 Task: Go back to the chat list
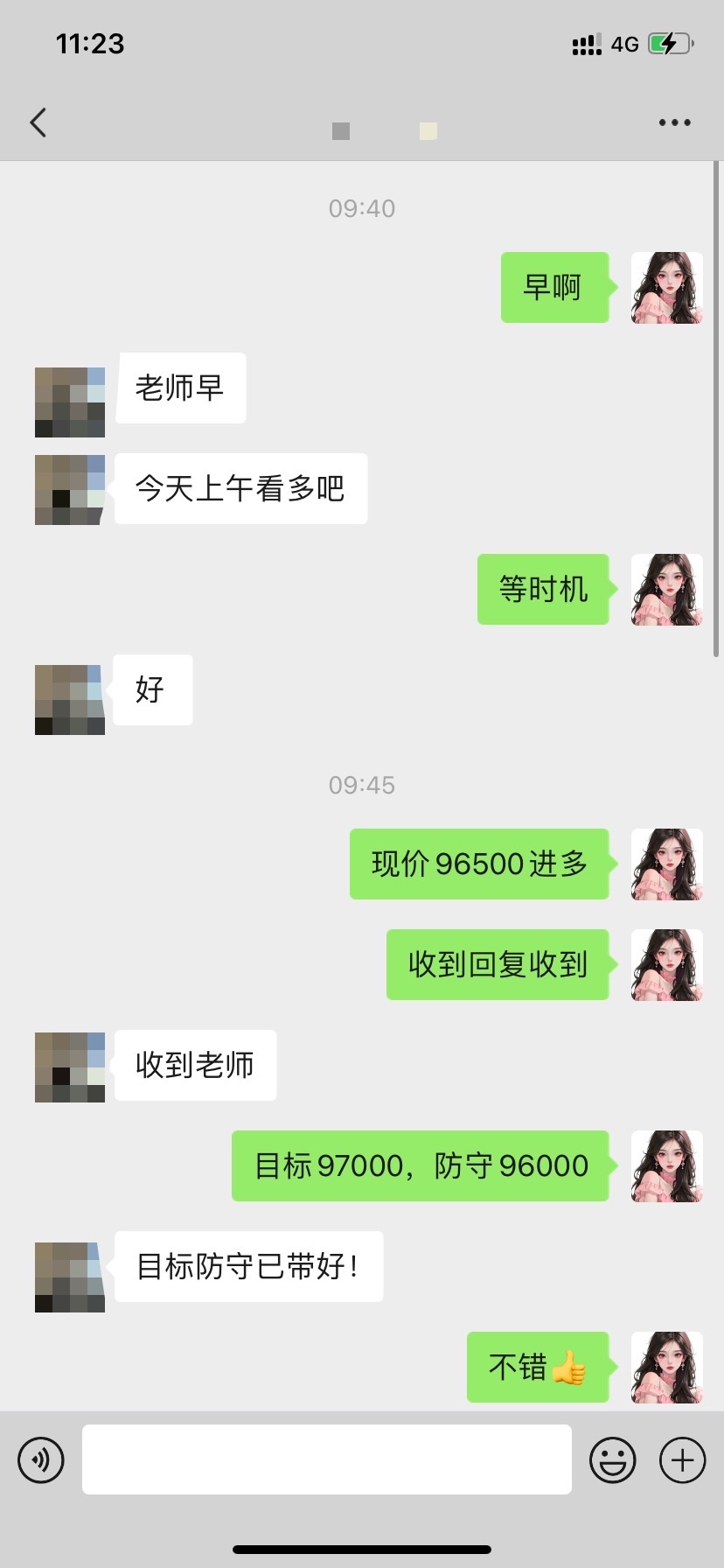tap(38, 122)
